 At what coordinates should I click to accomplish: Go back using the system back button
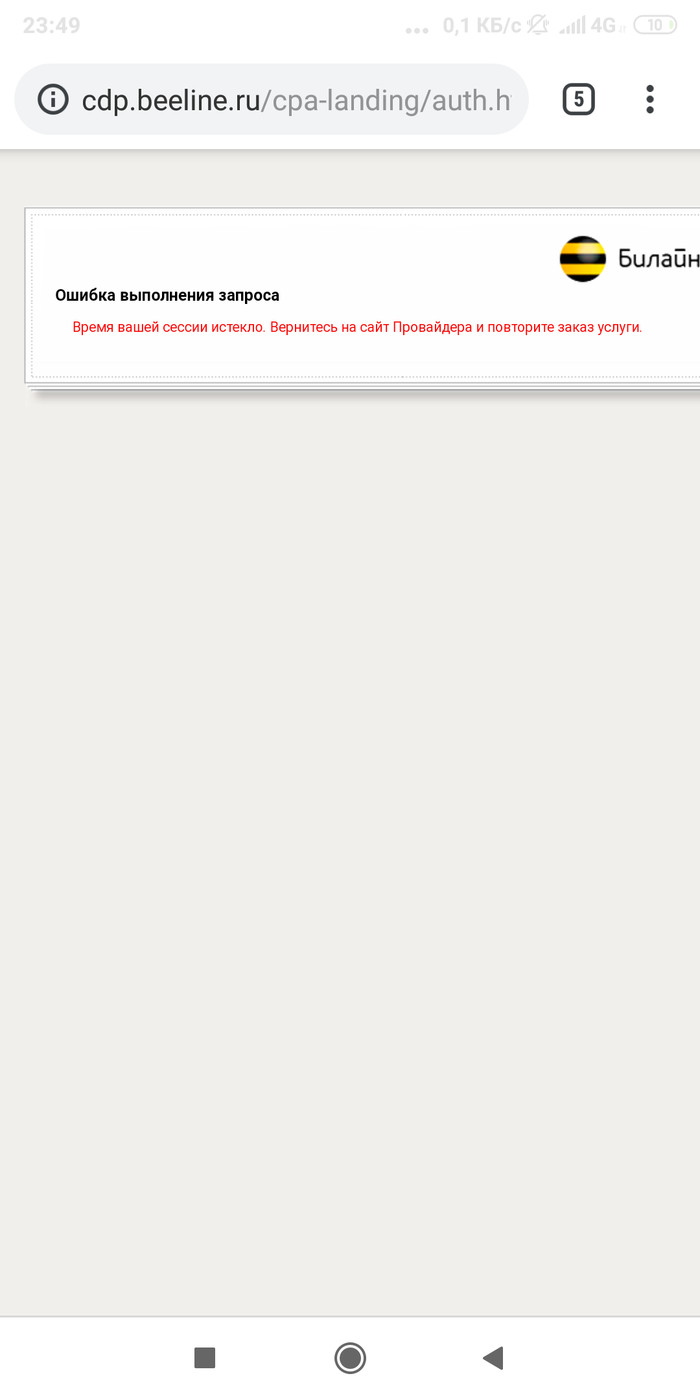click(492, 1357)
